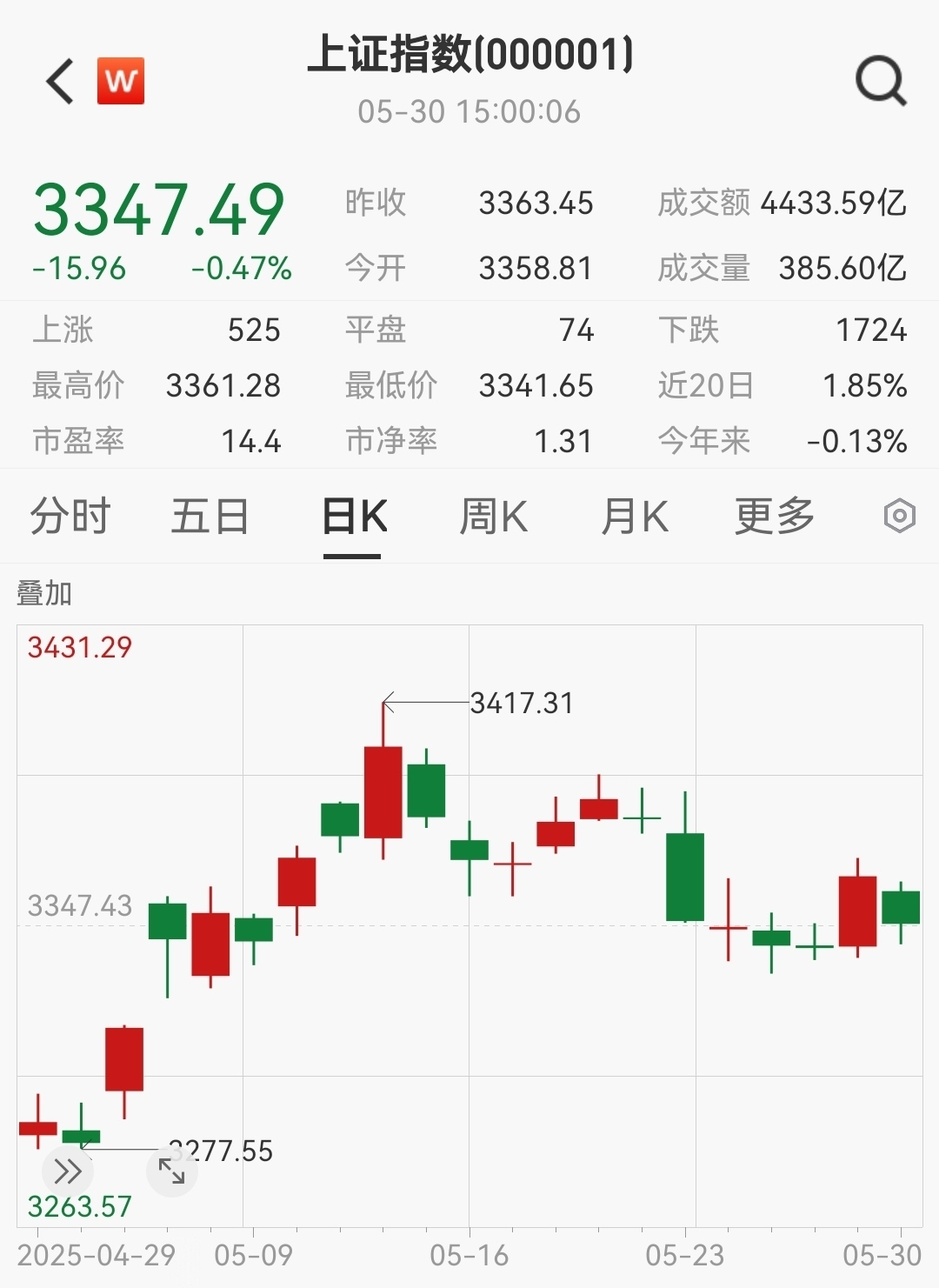Tap 叠加 to overlay another index

tap(44, 594)
